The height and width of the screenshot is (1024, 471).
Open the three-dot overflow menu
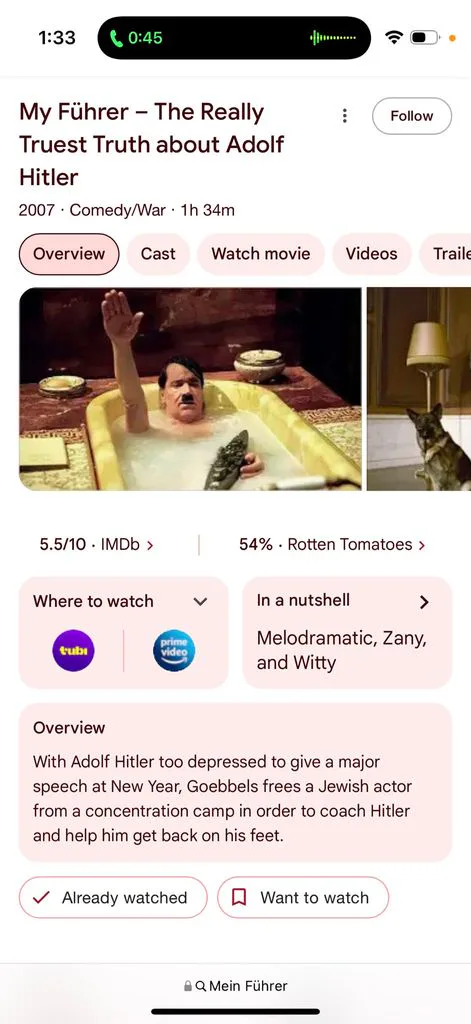click(x=344, y=116)
